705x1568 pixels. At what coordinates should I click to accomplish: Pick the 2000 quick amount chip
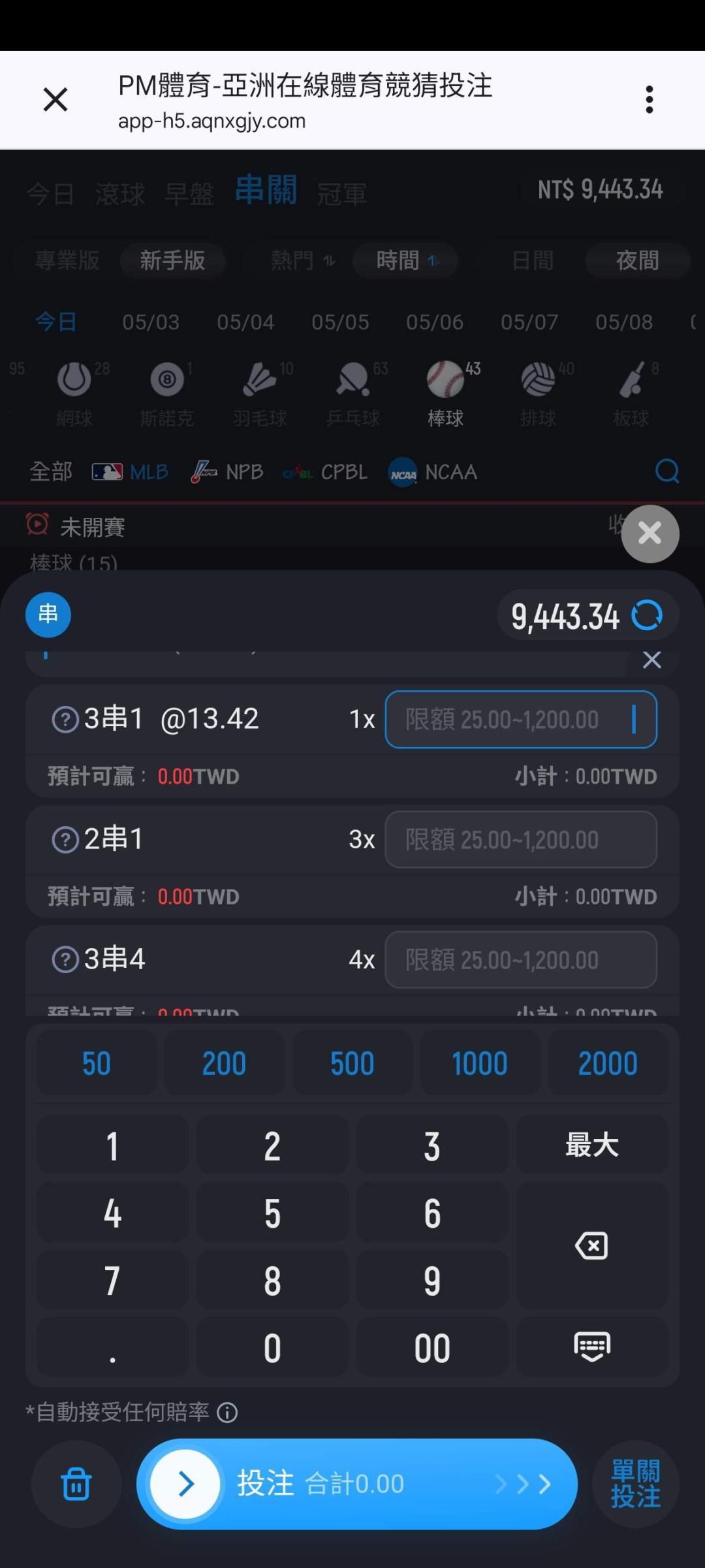(x=608, y=1063)
